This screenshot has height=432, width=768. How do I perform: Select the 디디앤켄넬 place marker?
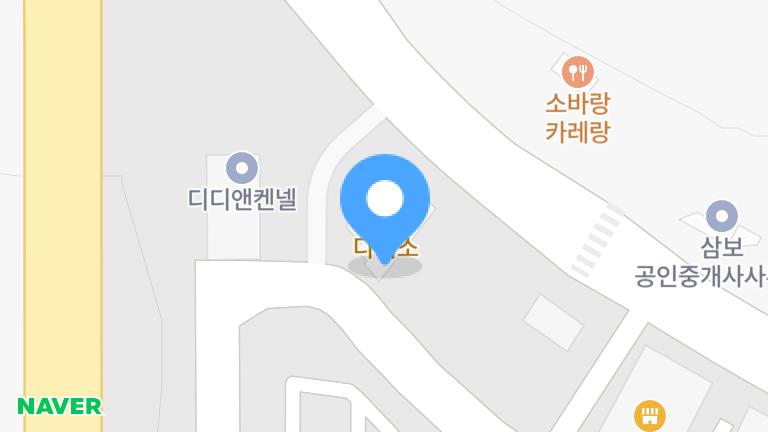pos(242,166)
